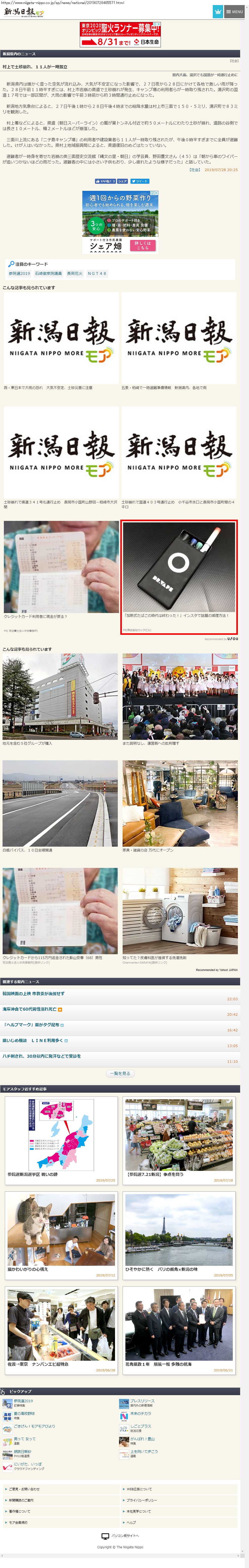This screenshot has height=1568, width=249.
Task: Select the 参院選2019 keyword chip
Action: pyautogui.click(x=20, y=273)
